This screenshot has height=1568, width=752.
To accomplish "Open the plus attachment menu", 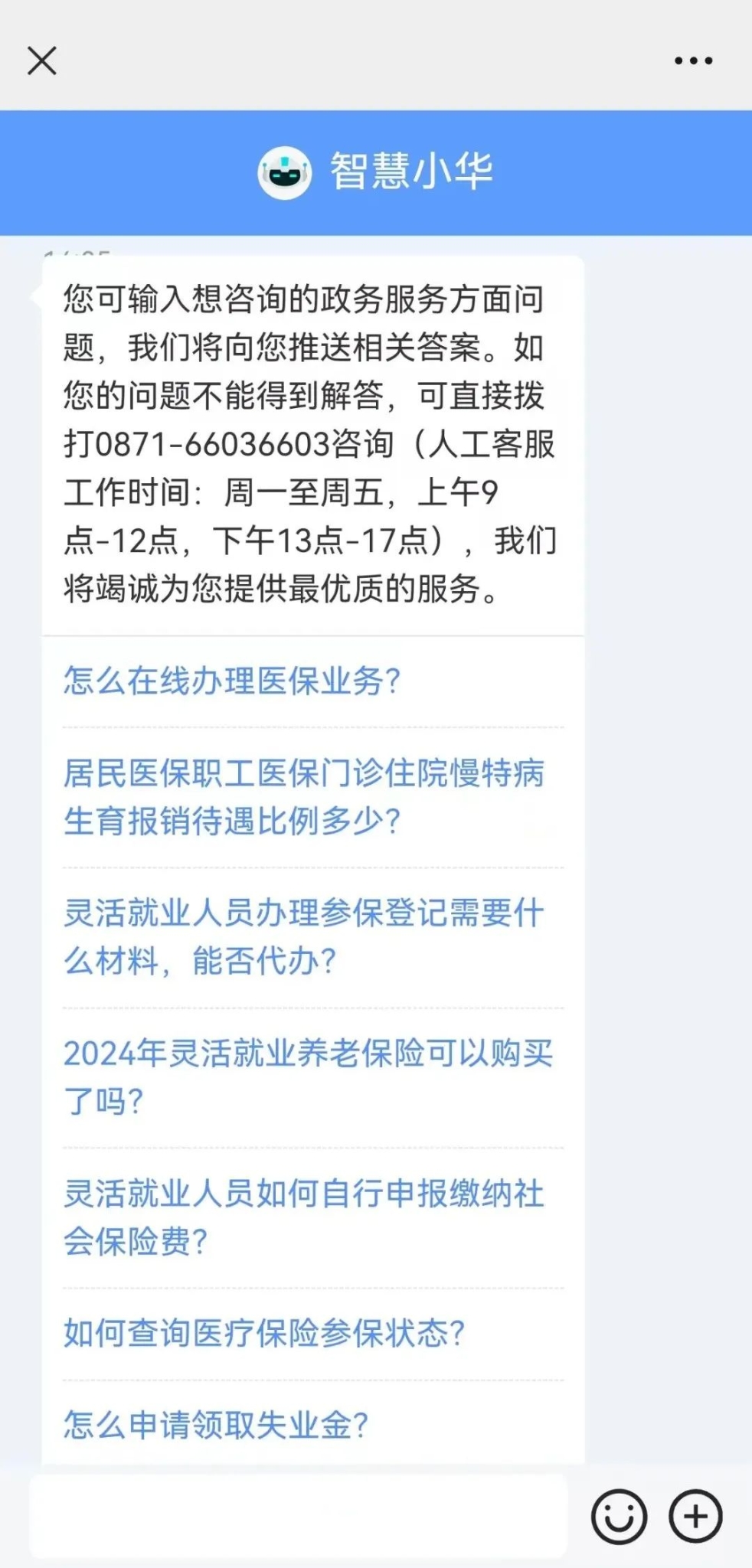I will (x=695, y=1516).
